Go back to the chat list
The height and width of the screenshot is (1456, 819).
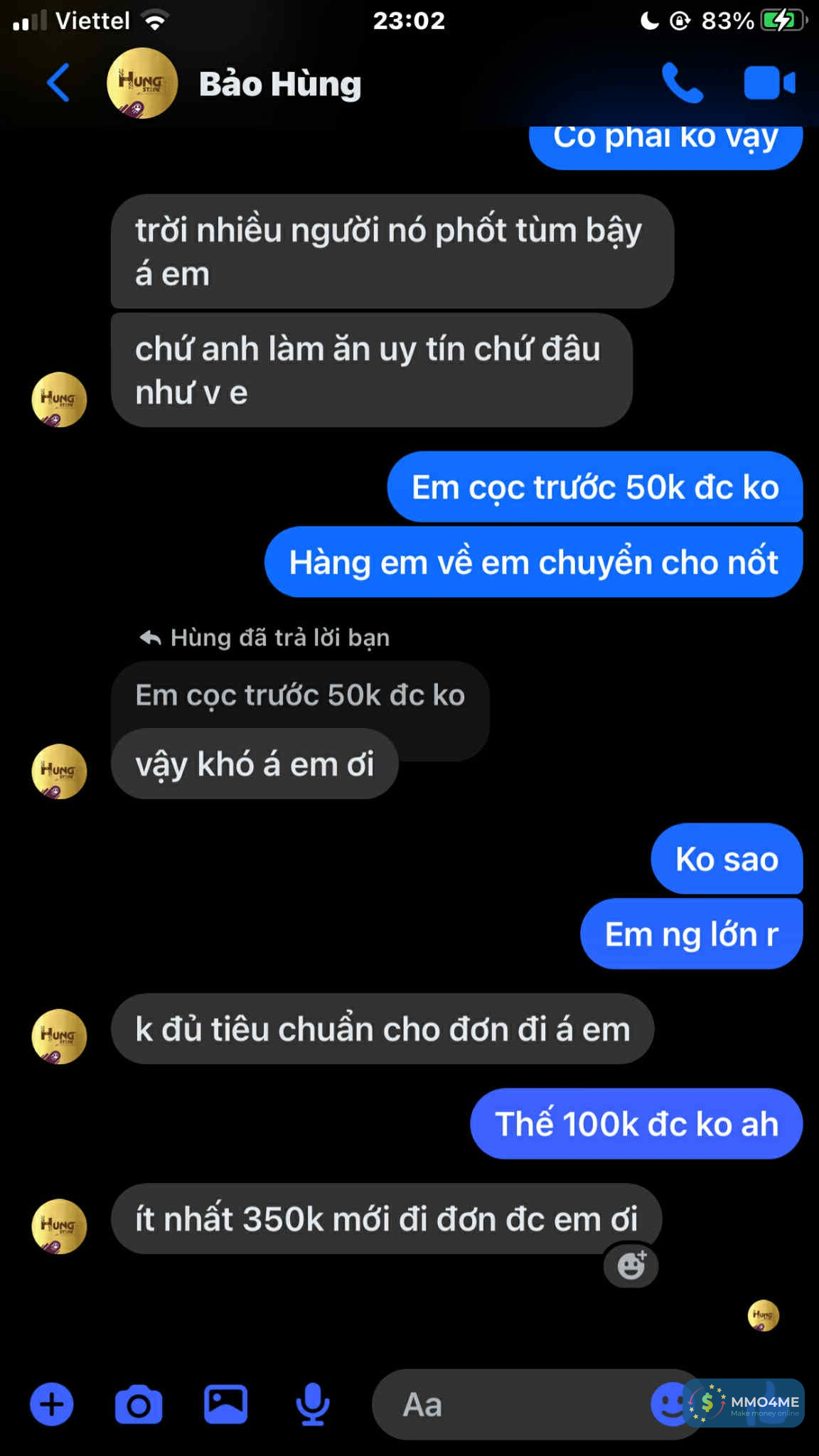click(x=58, y=83)
